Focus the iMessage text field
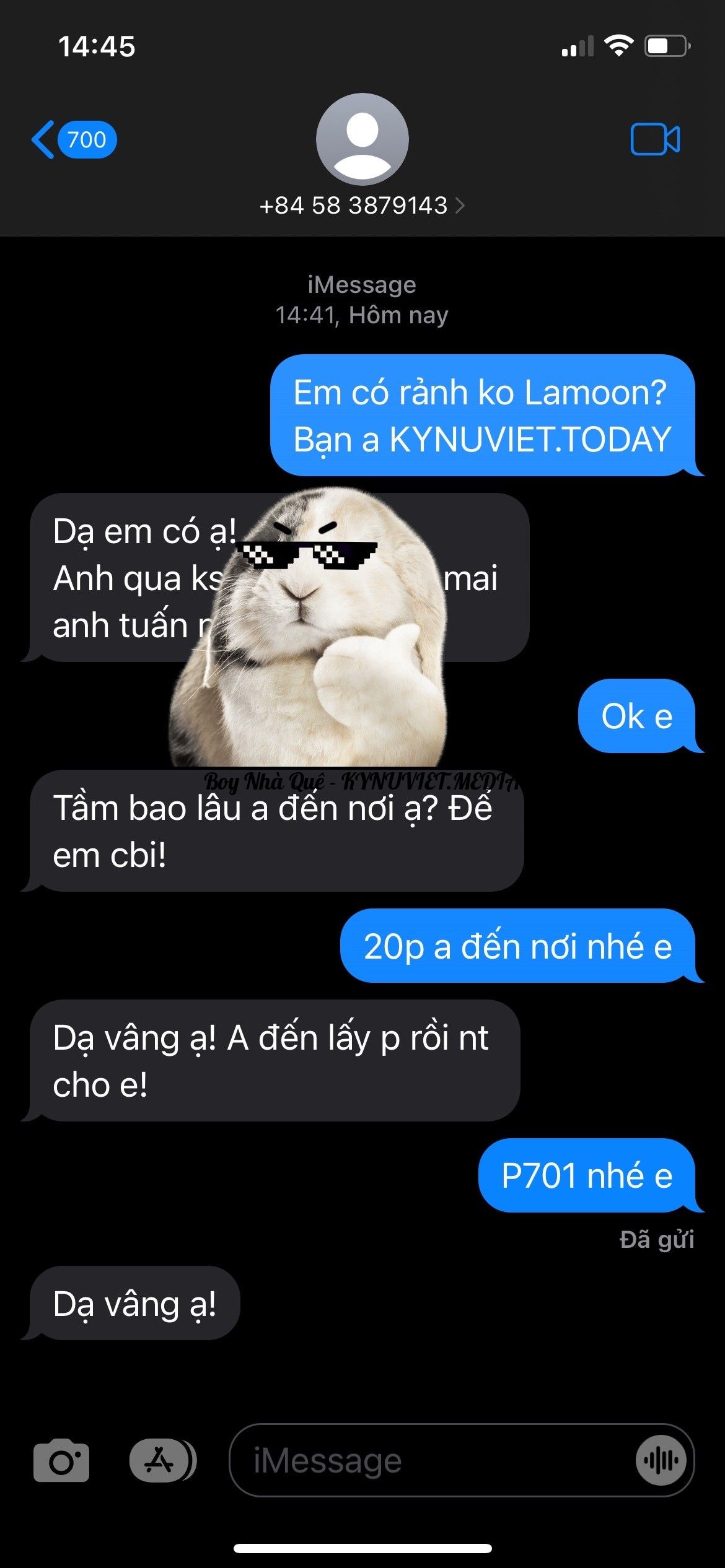The image size is (725, 1568). coord(428,1460)
